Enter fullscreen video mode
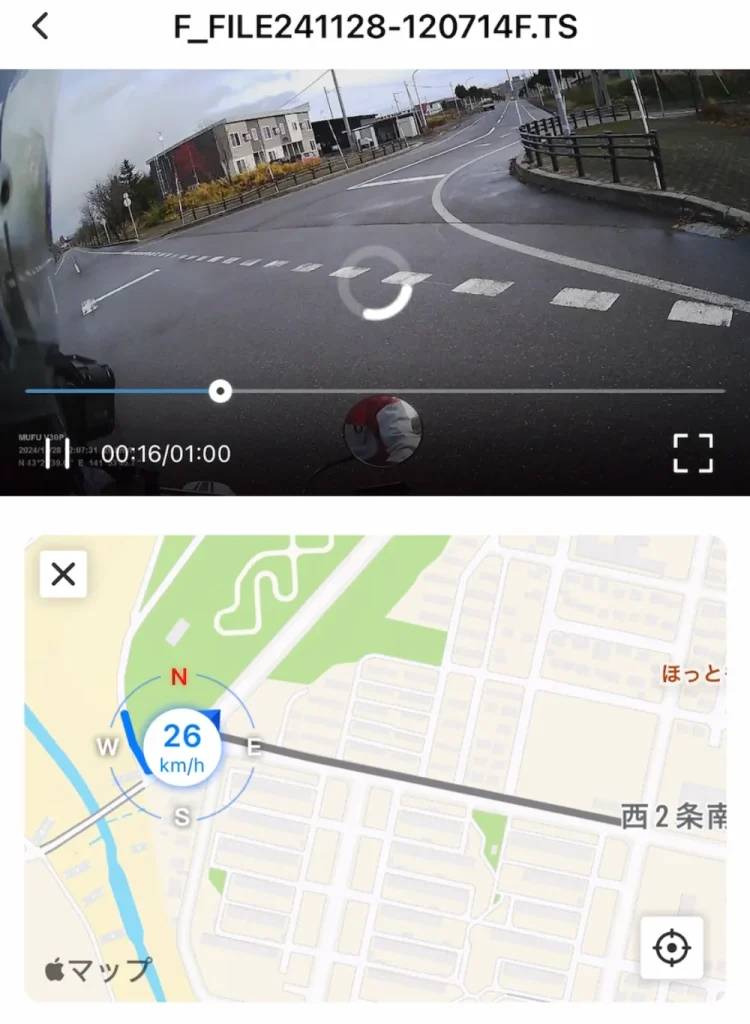Image resolution: width=750 pixels, height=1024 pixels. click(x=693, y=453)
